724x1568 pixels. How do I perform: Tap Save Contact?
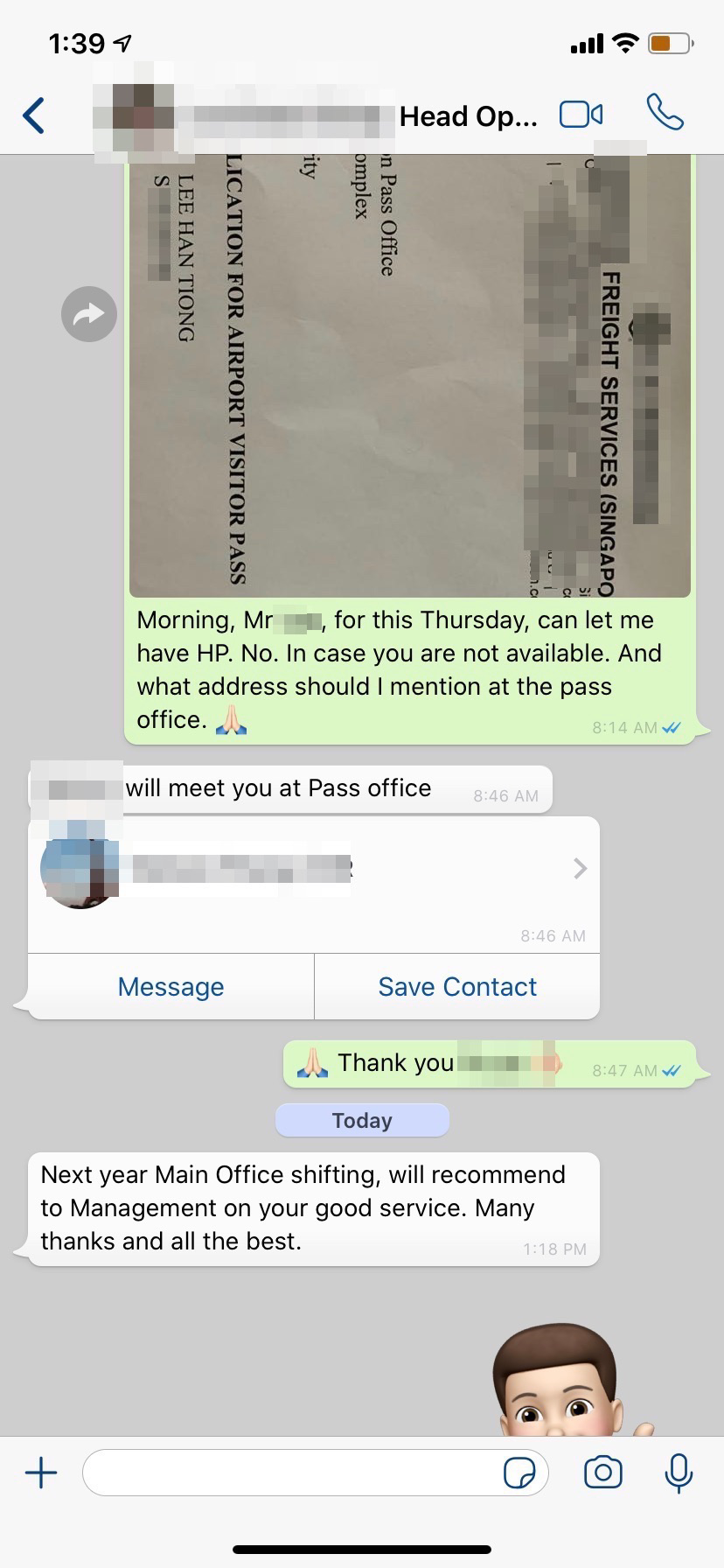tap(457, 987)
